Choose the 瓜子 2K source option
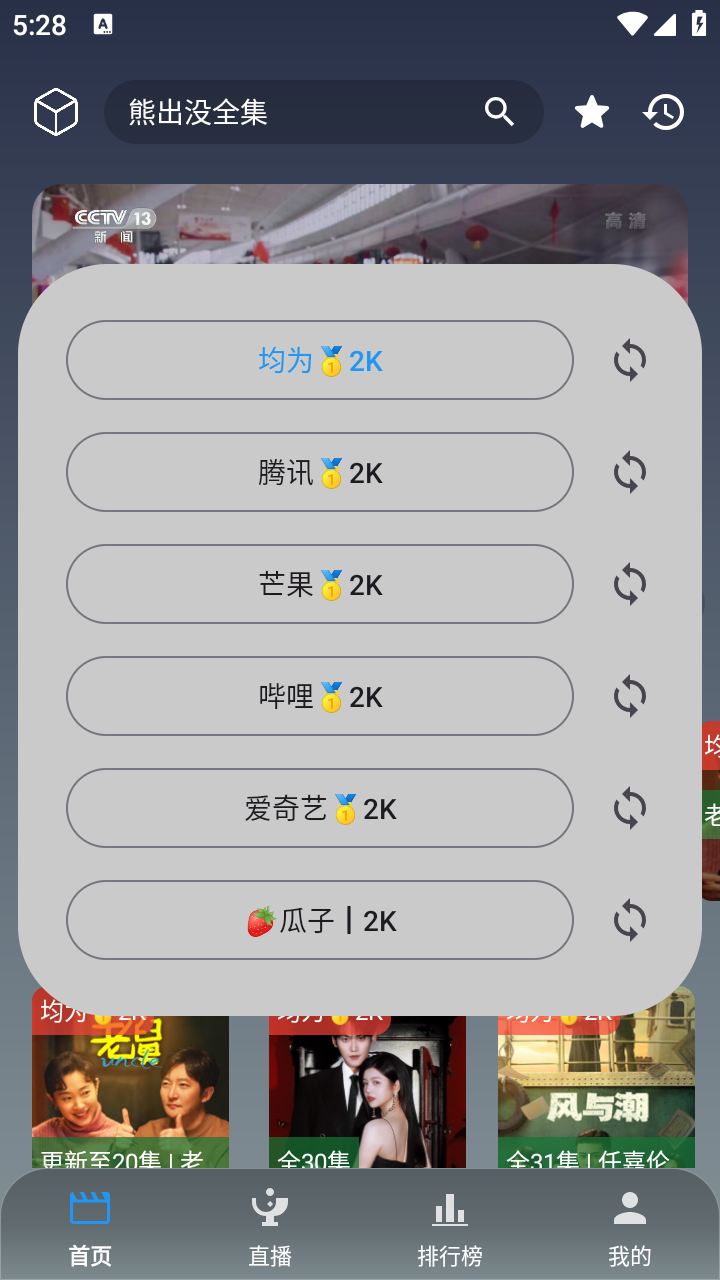The width and height of the screenshot is (720, 1280). click(x=320, y=920)
